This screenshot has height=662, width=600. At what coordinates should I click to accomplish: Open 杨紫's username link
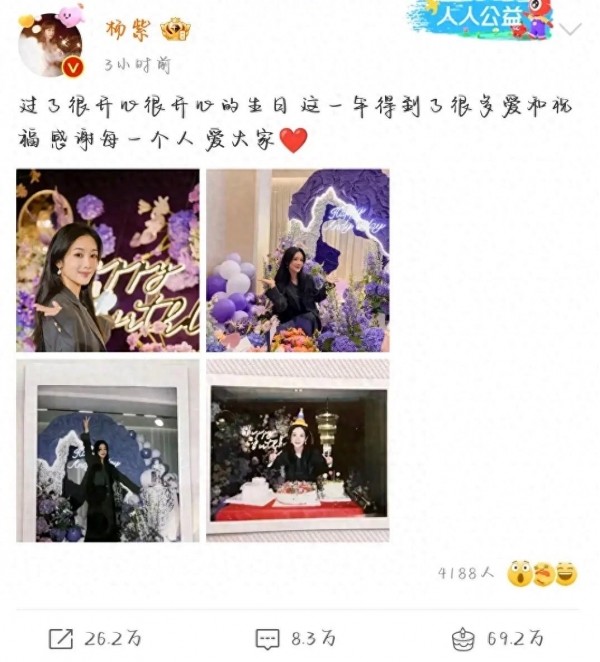point(126,30)
